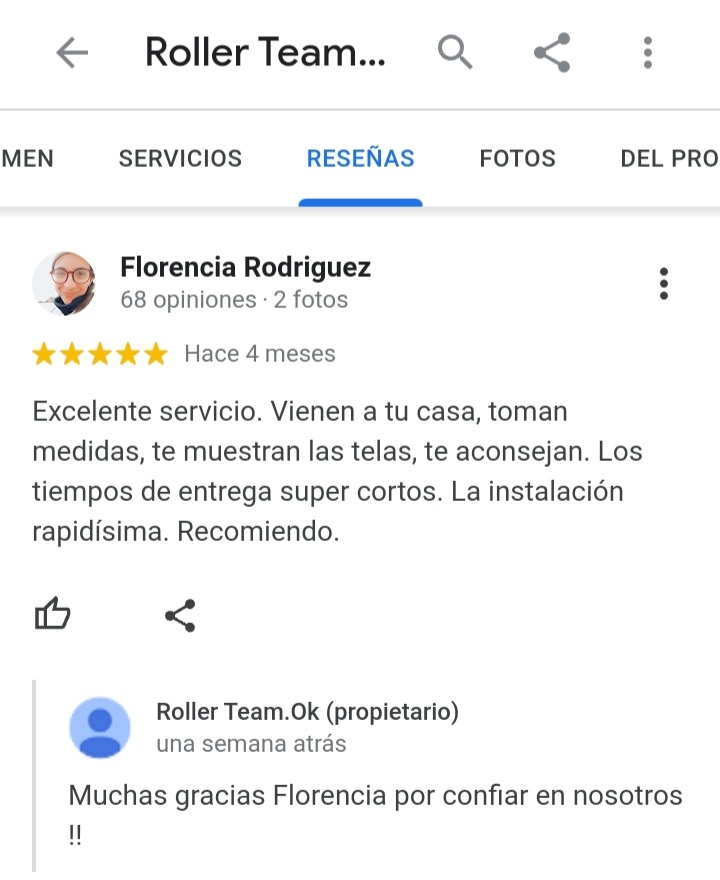Open Florencia Rodriguez's profile
The width and height of the screenshot is (720, 880).
[245, 268]
